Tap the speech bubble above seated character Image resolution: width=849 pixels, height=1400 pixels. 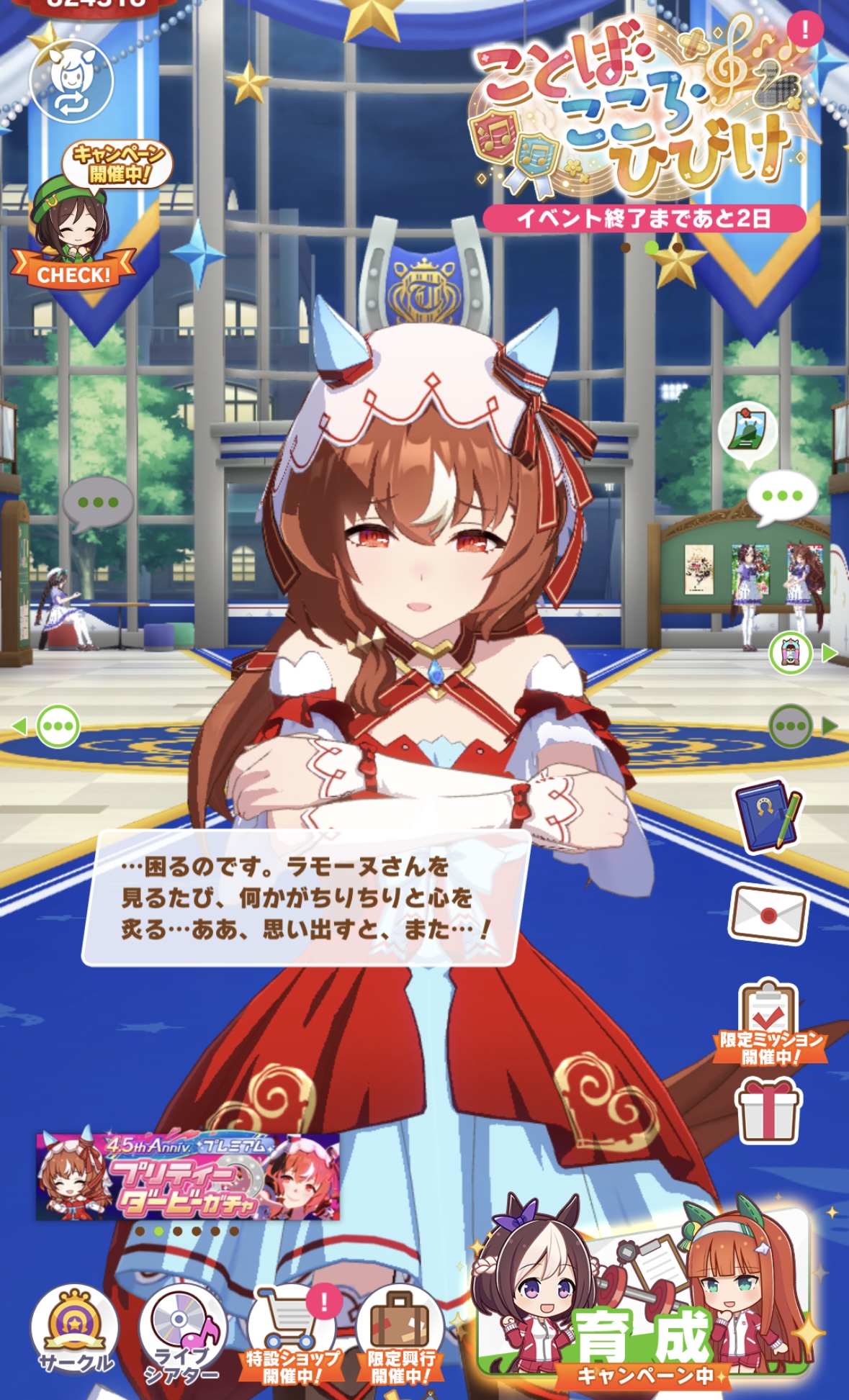[x=97, y=503]
